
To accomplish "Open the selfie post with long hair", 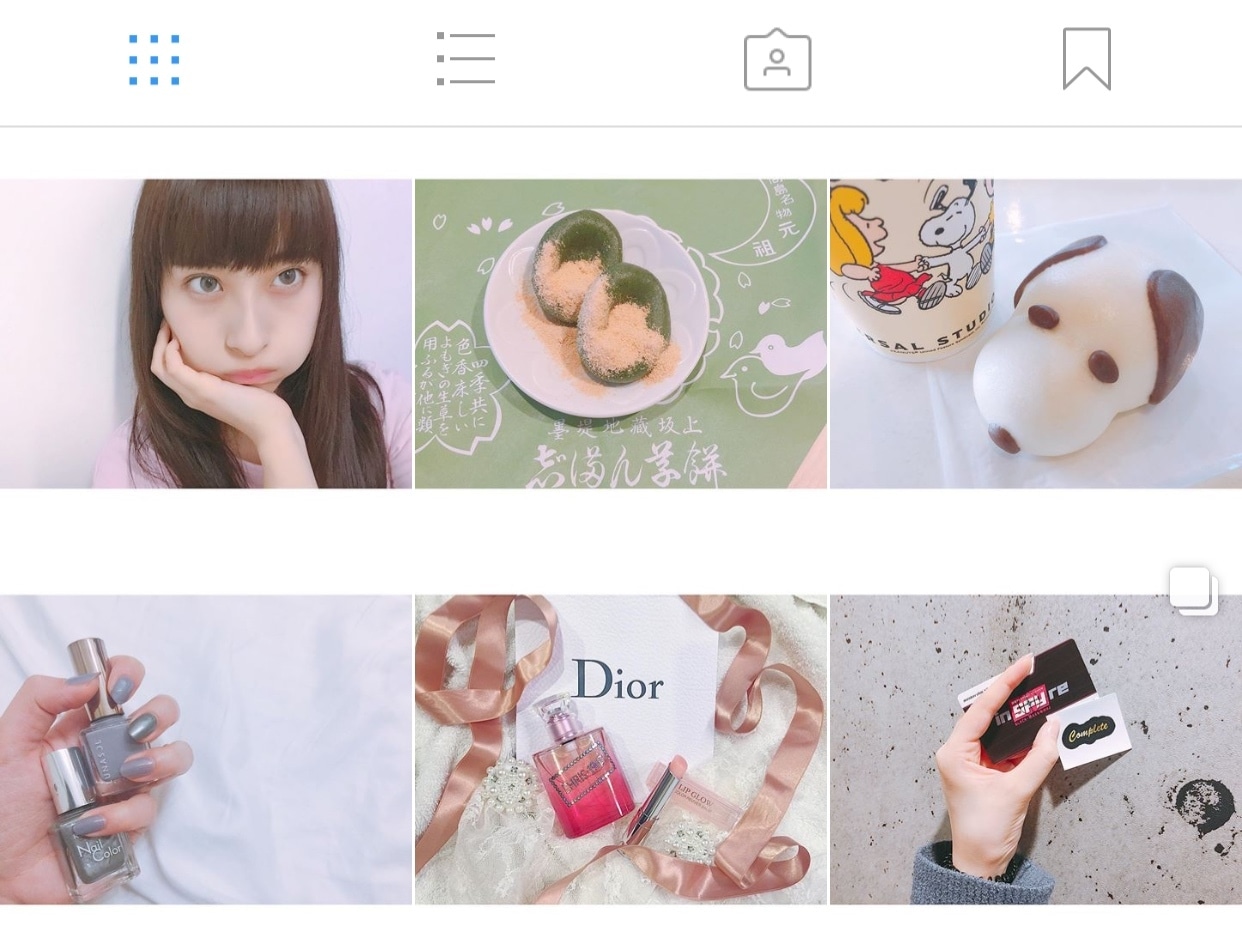I will (206, 334).
